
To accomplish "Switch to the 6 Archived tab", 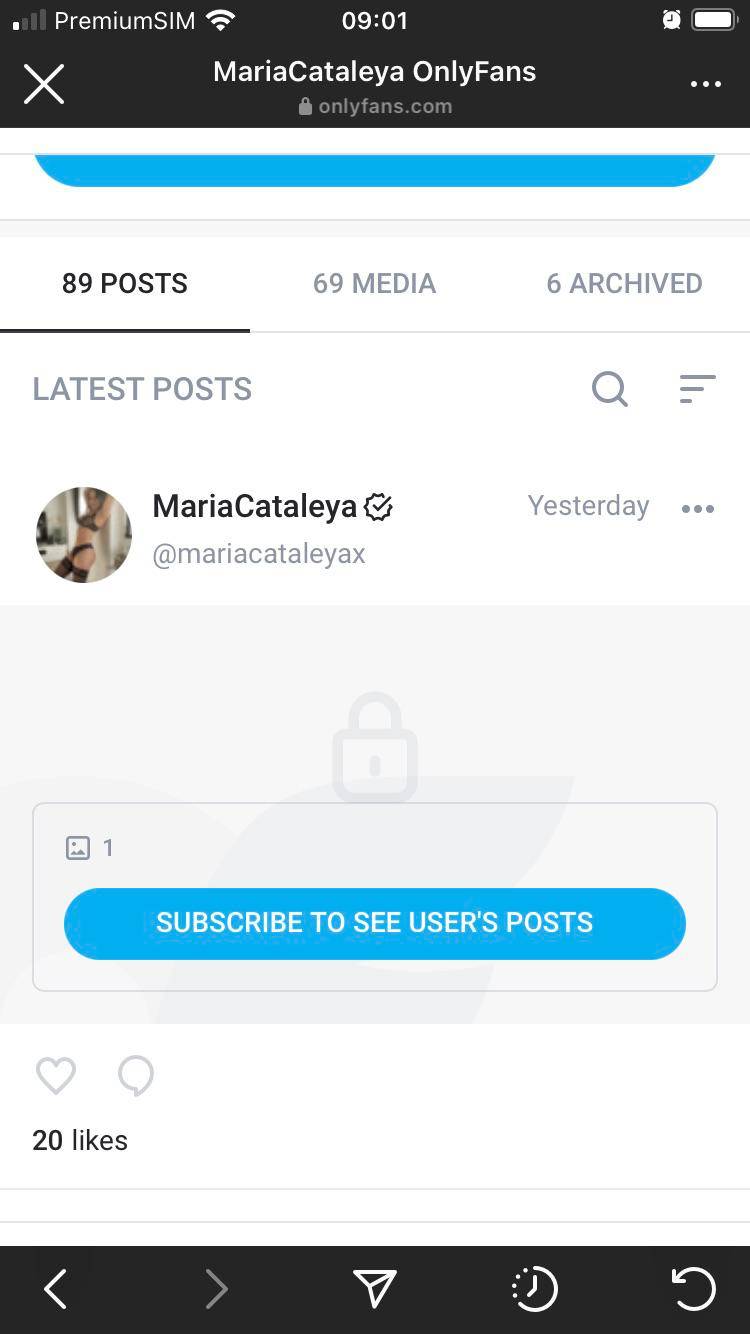I will [x=624, y=284].
